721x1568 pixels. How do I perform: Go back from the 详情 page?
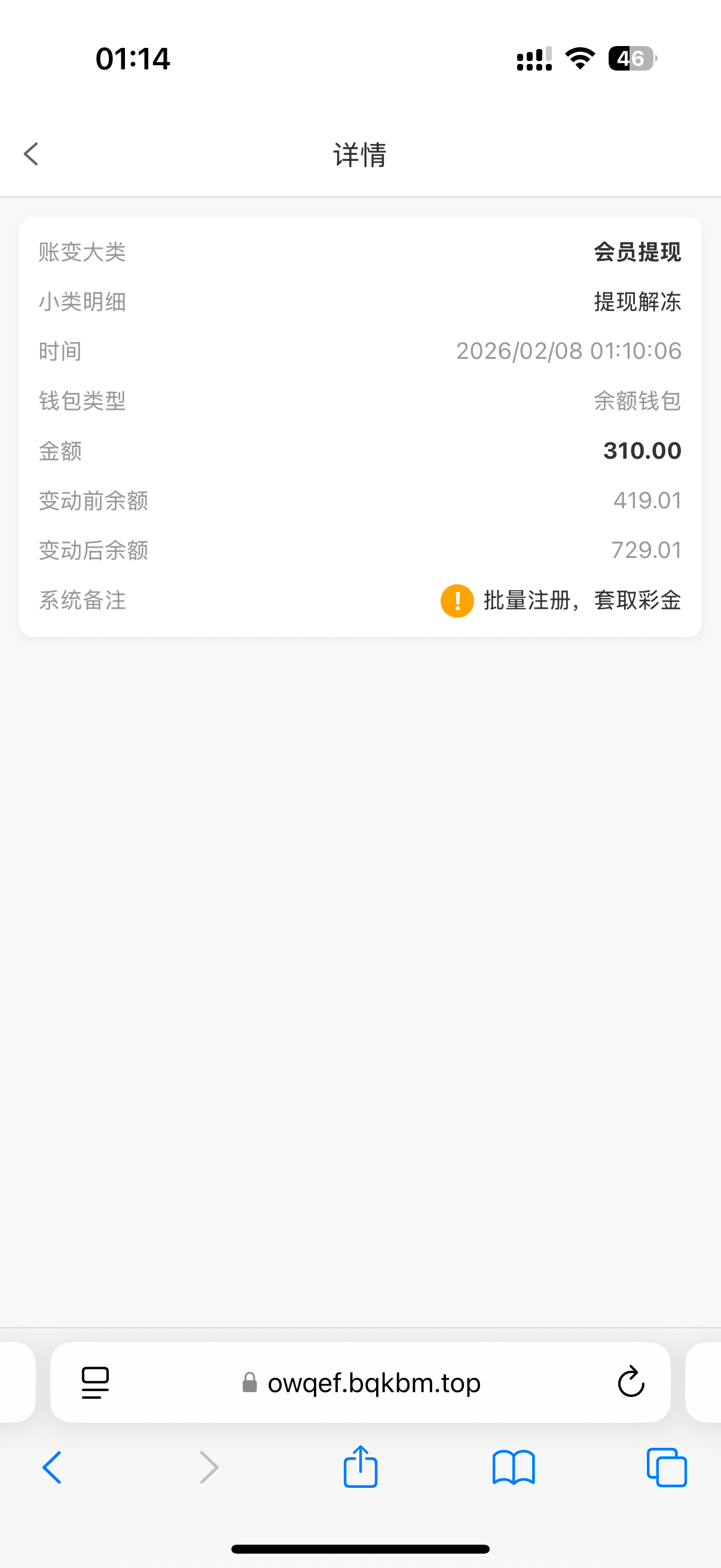31,154
